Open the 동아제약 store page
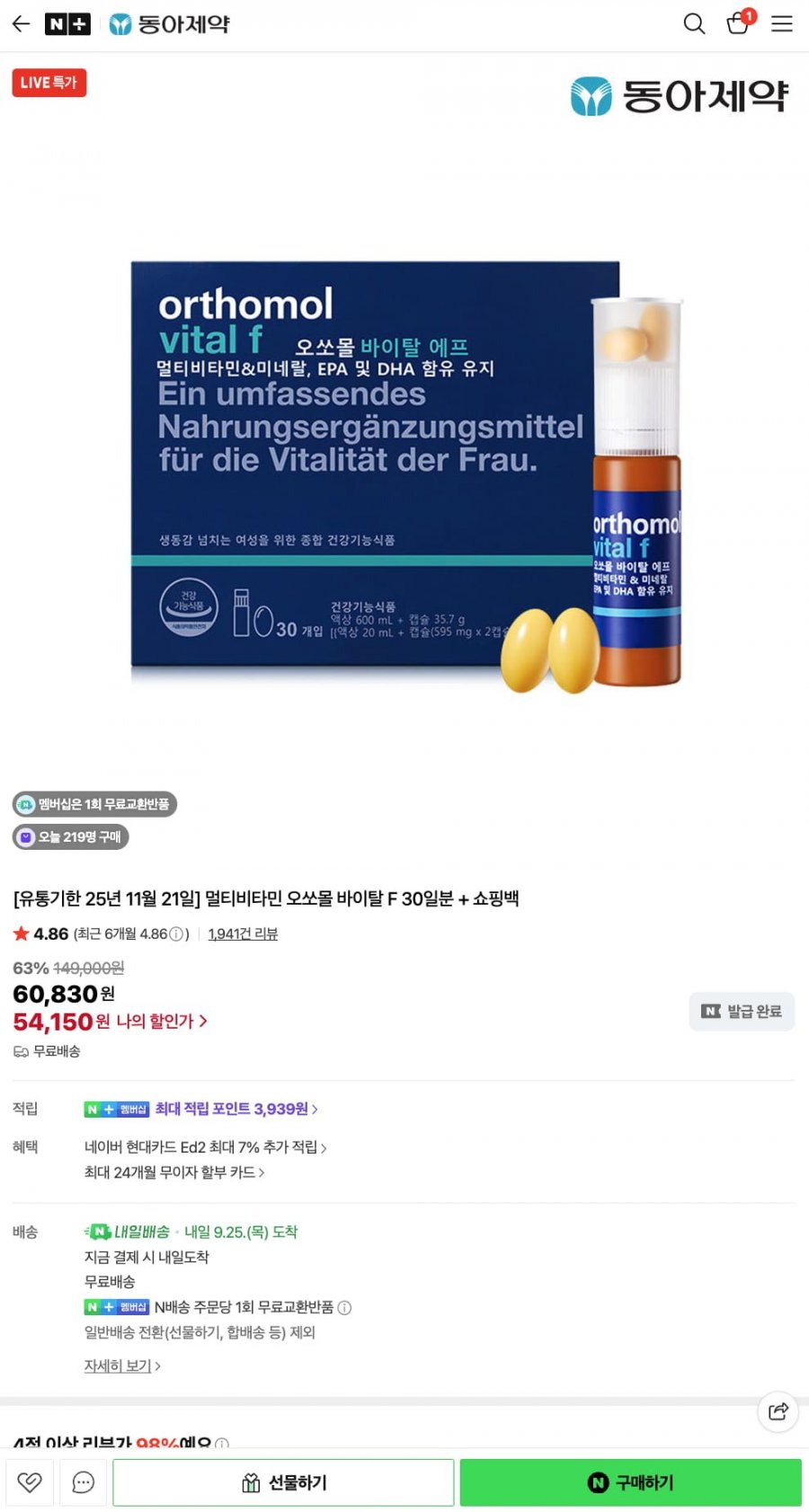 (x=169, y=24)
